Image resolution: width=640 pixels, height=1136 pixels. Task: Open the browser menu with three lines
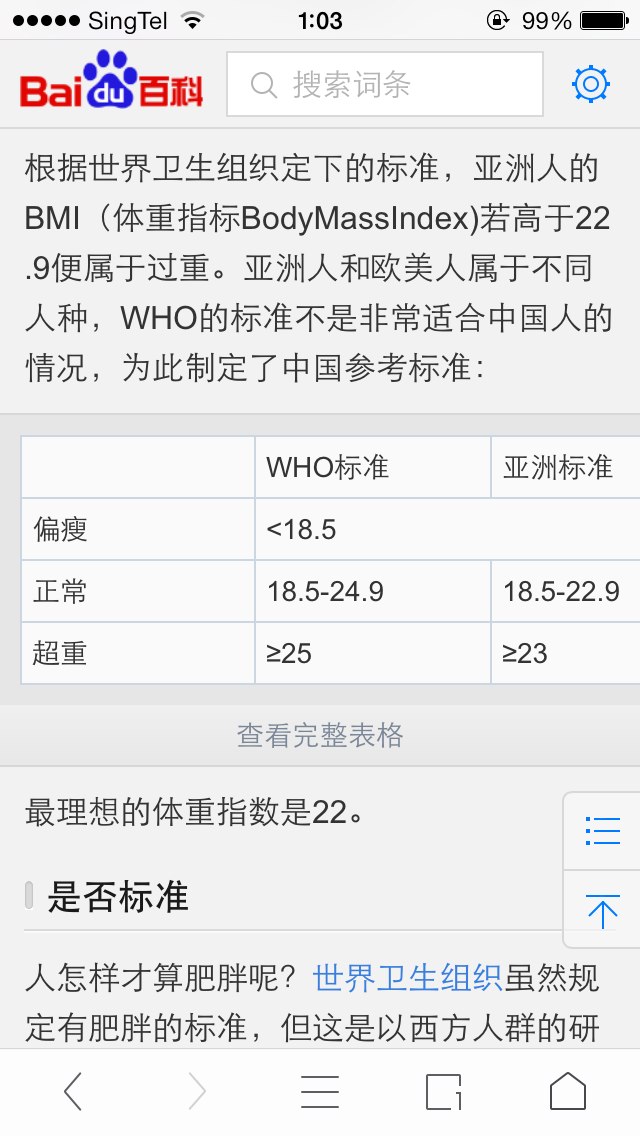(x=320, y=1091)
